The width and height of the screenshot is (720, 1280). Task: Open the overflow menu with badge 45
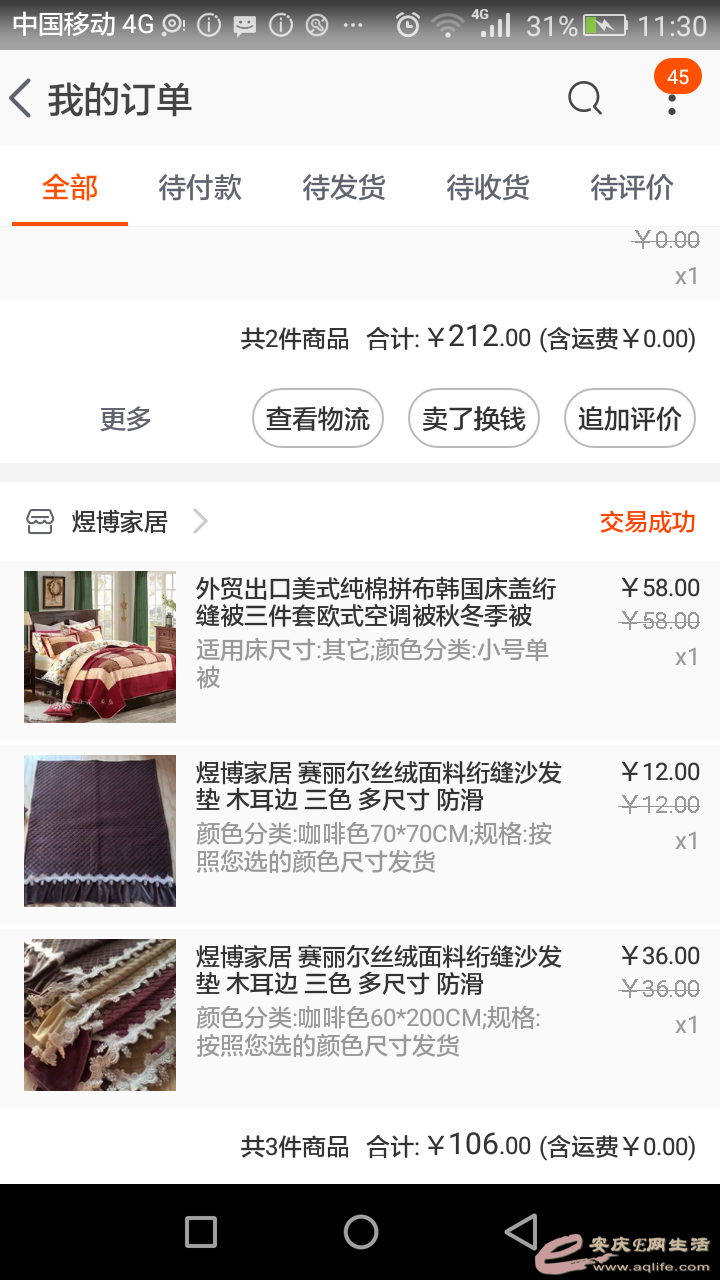point(672,97)
